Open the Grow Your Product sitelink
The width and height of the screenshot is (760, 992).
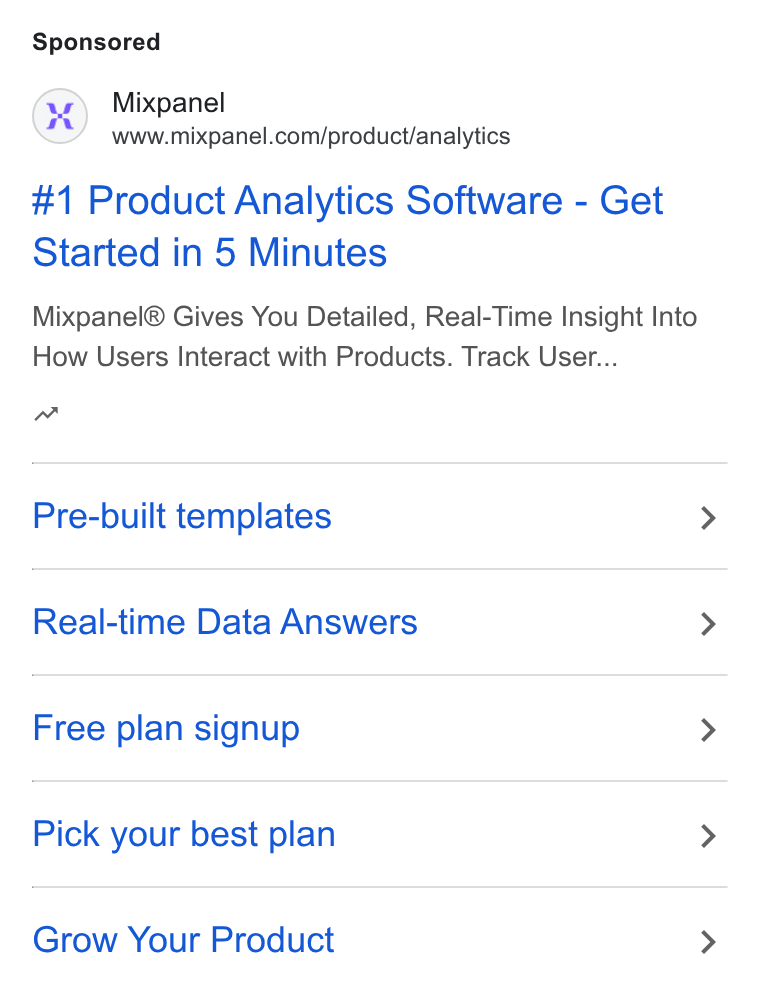[x=183, y=940]
